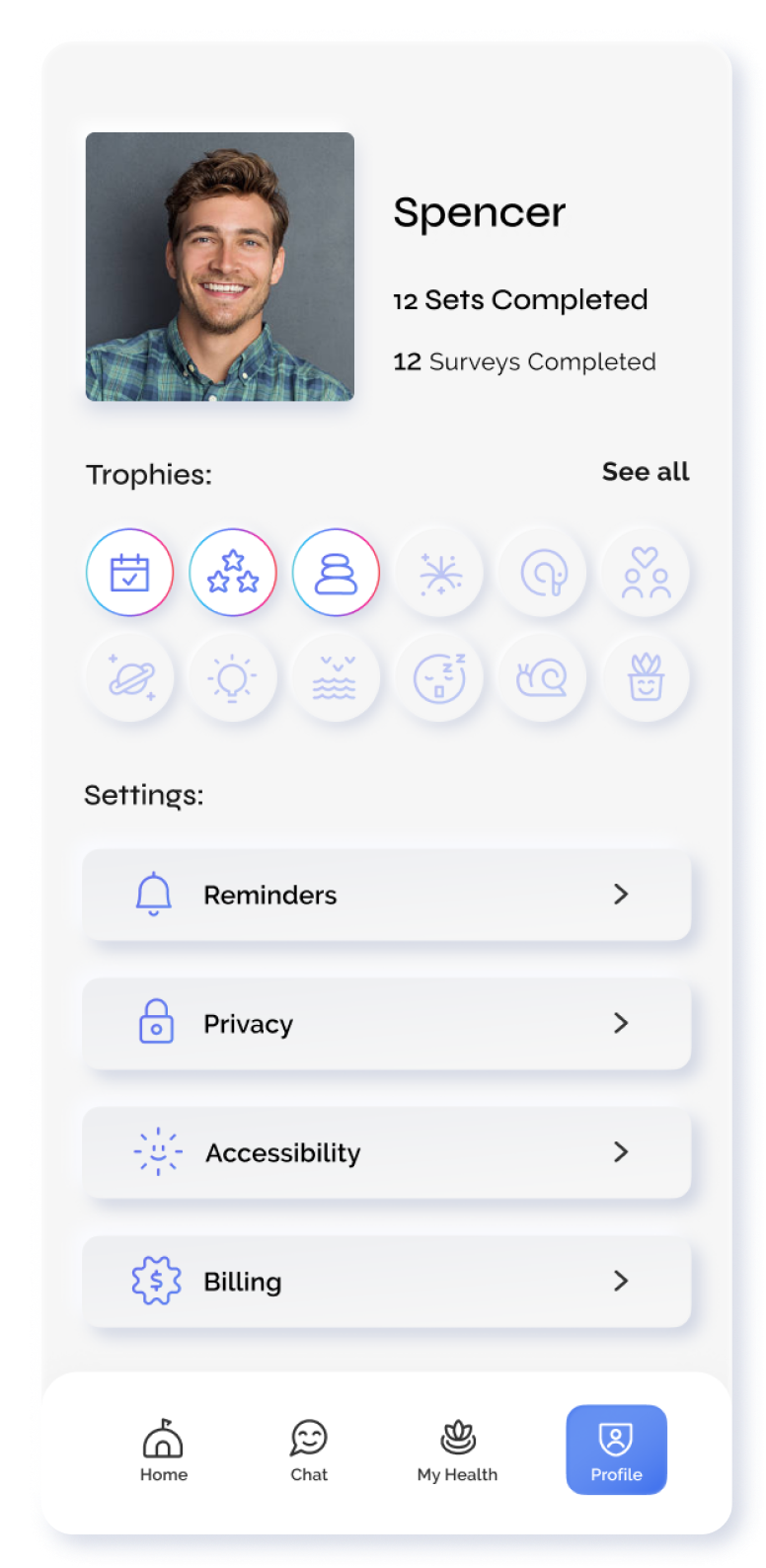Select the three stars trophy badge
Viewport: 766px width, 1568px height.
pos(233,573)
